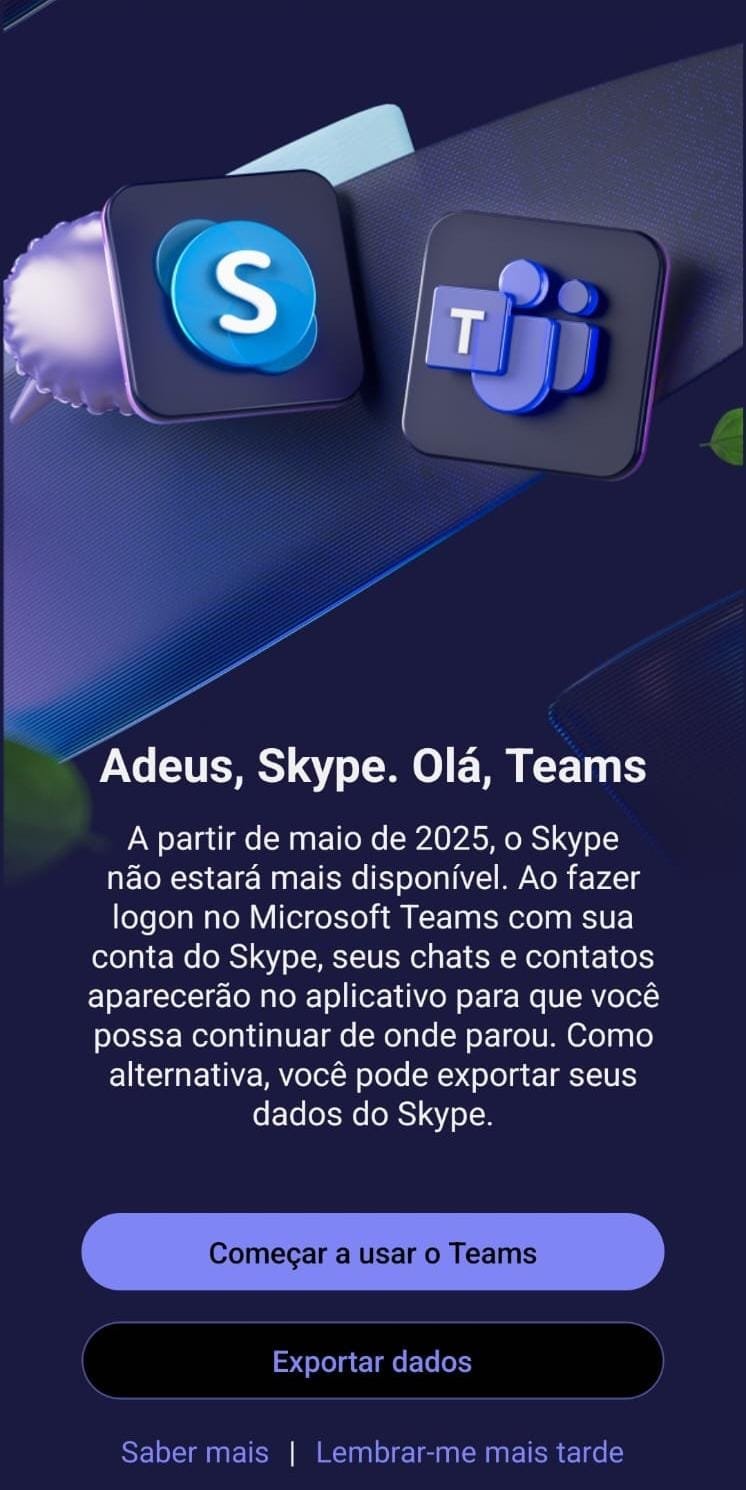Viewport: 746px width, 1490px height.
Task: Open the Saber mais link
Action: [195, 1452]
